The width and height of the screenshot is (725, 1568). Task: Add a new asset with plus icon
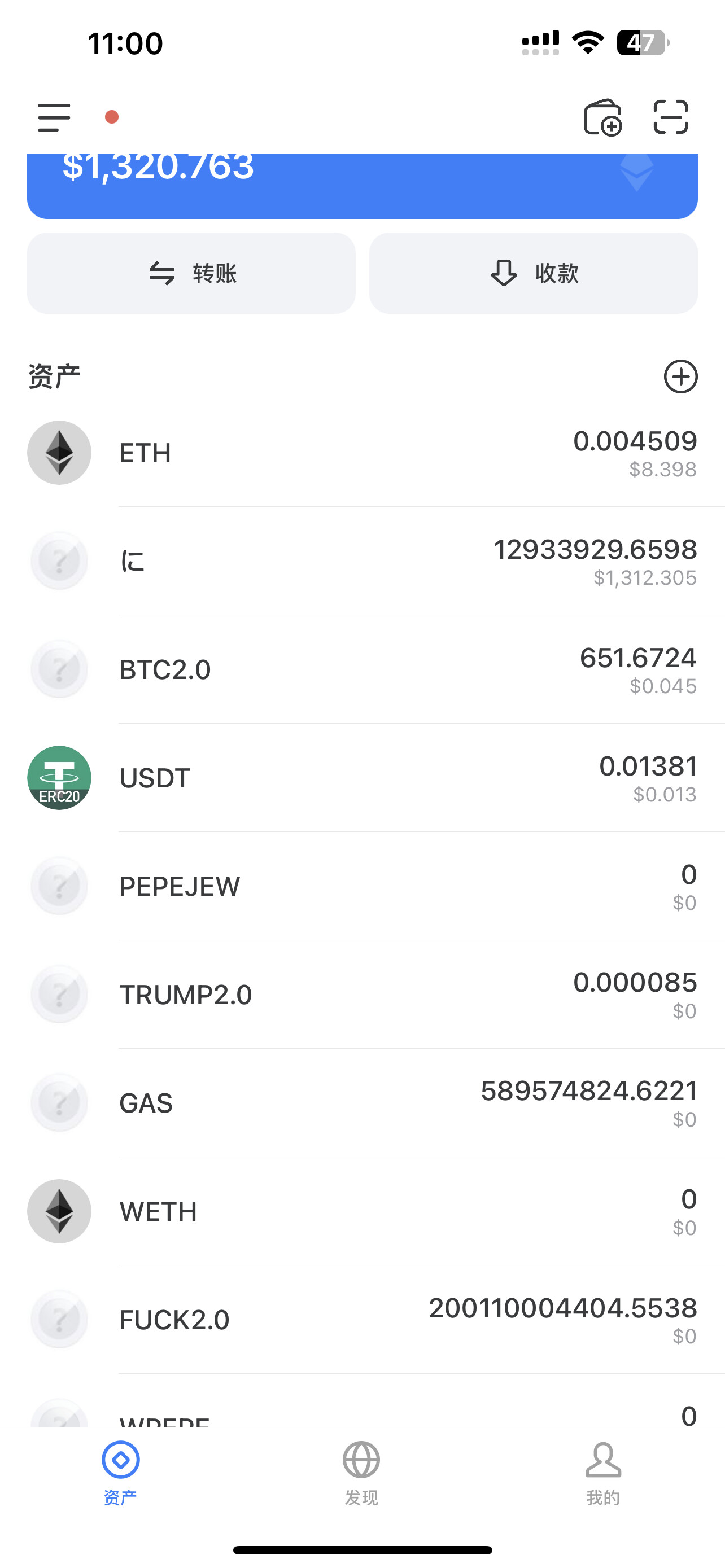click(x=680, y=377)
